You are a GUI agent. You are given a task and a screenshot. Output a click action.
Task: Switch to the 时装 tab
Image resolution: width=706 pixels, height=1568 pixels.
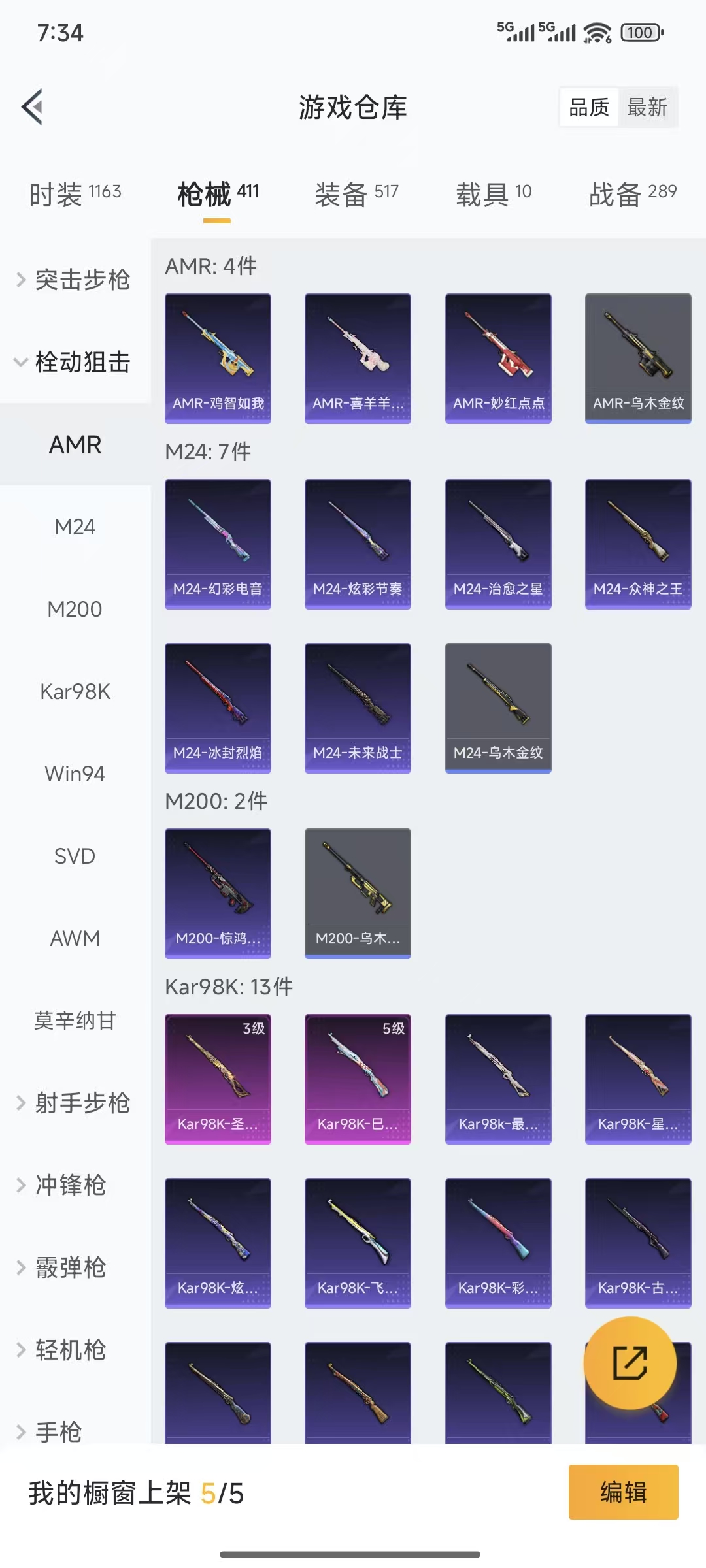point(75,193)
